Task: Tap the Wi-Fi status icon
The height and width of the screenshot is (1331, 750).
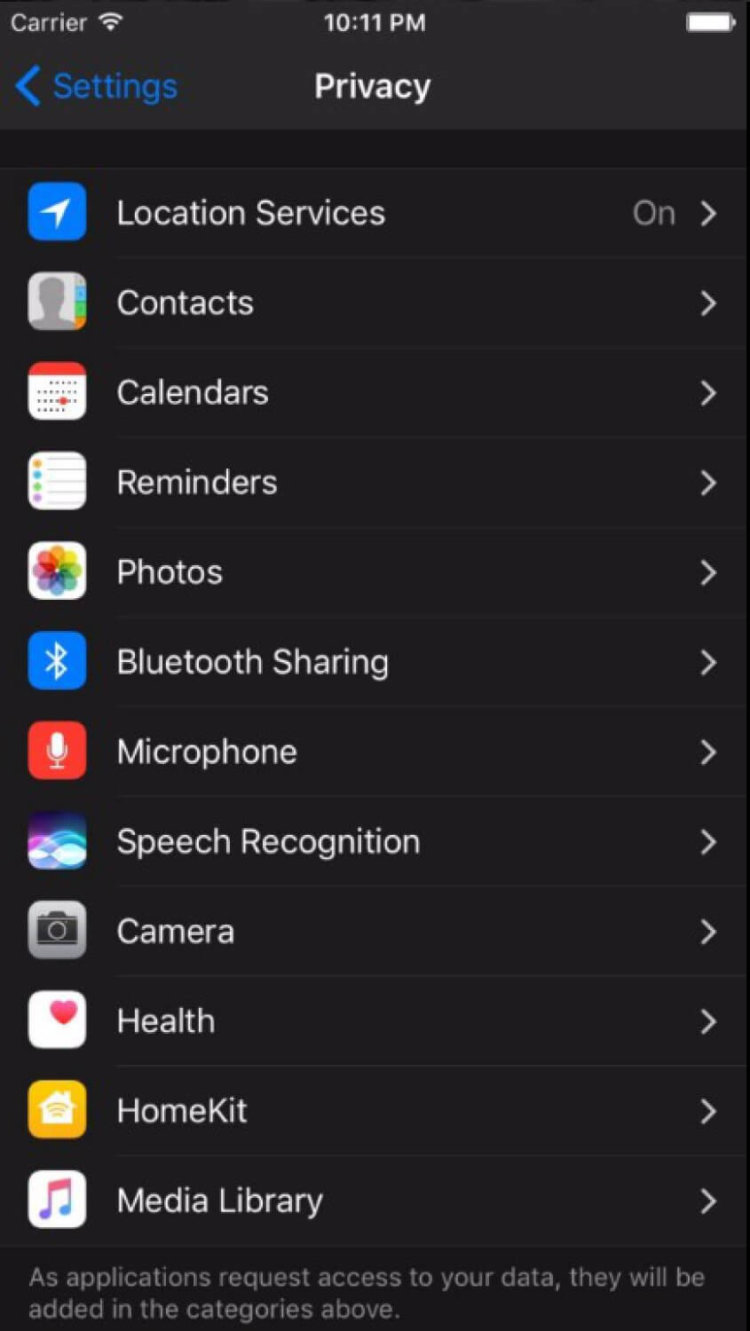Action: (110, 20)
